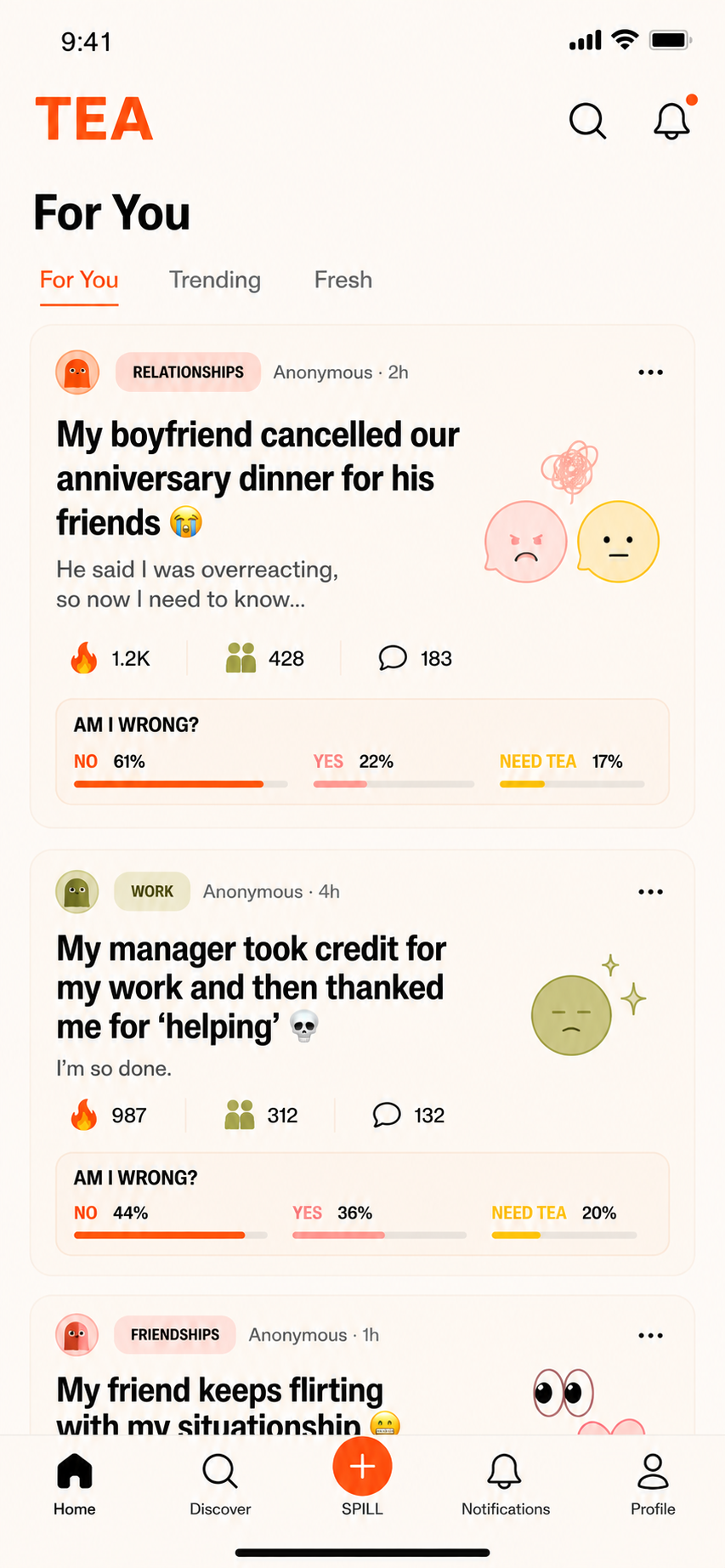Open the 132 comments on manager post
Viewport: 725px width, 1568px height.
pos(409,1115)
